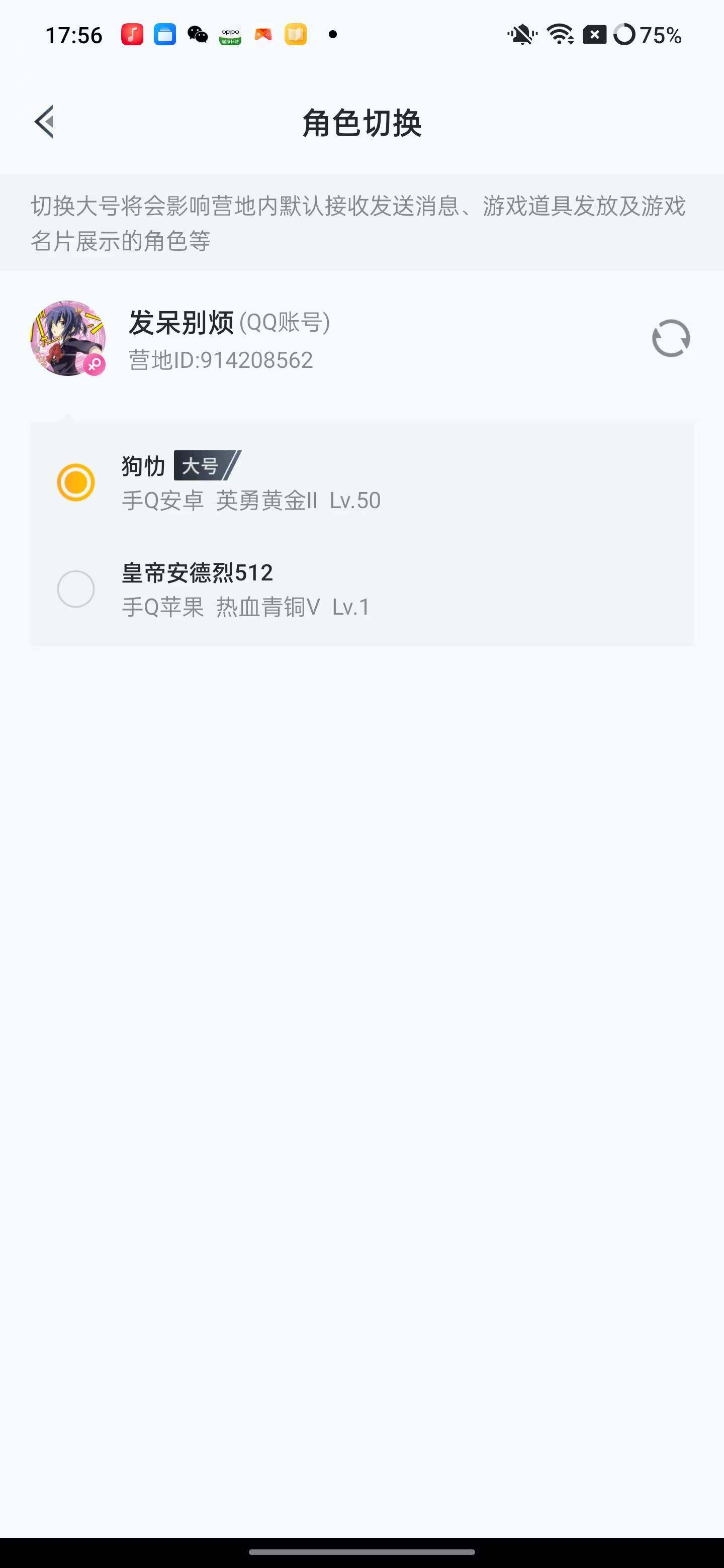
Task: Tap the orange game app icon in status bar
Action: (262, 35)
